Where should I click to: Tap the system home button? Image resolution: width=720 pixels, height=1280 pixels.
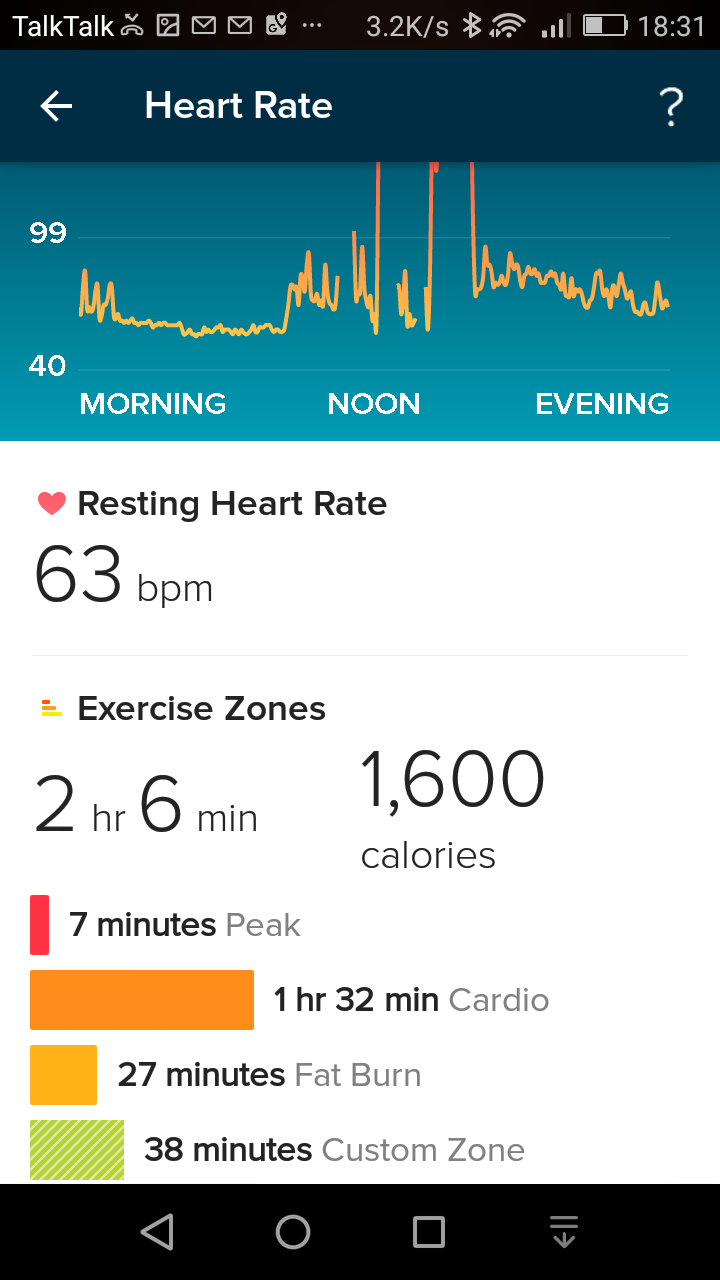pos(293,1232)
